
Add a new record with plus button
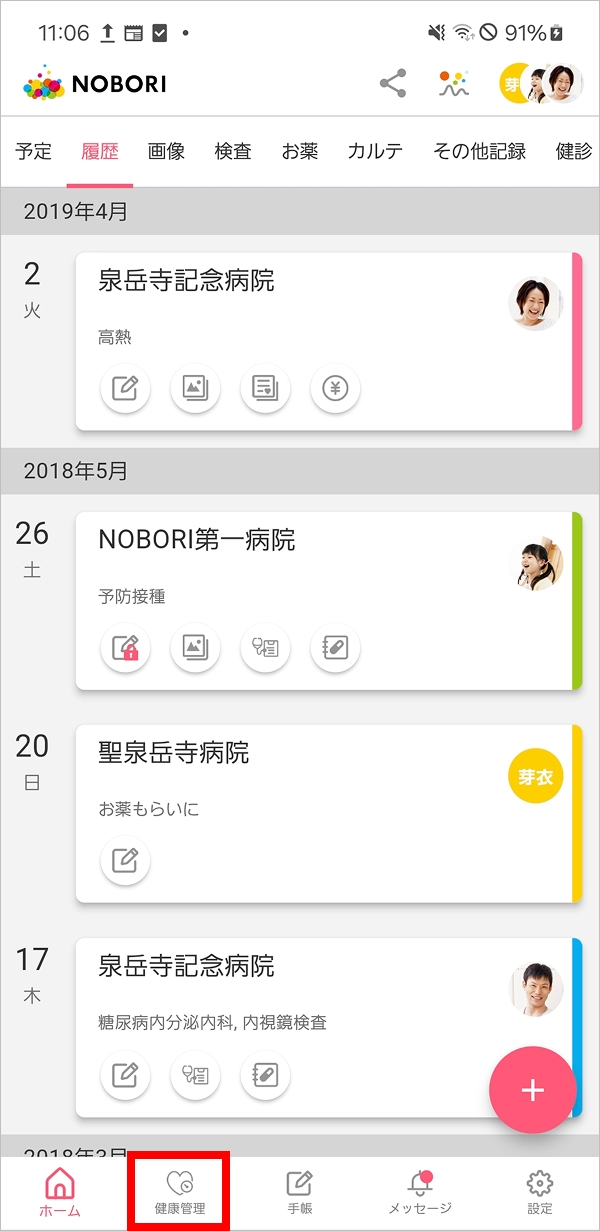pos(532,1090)
